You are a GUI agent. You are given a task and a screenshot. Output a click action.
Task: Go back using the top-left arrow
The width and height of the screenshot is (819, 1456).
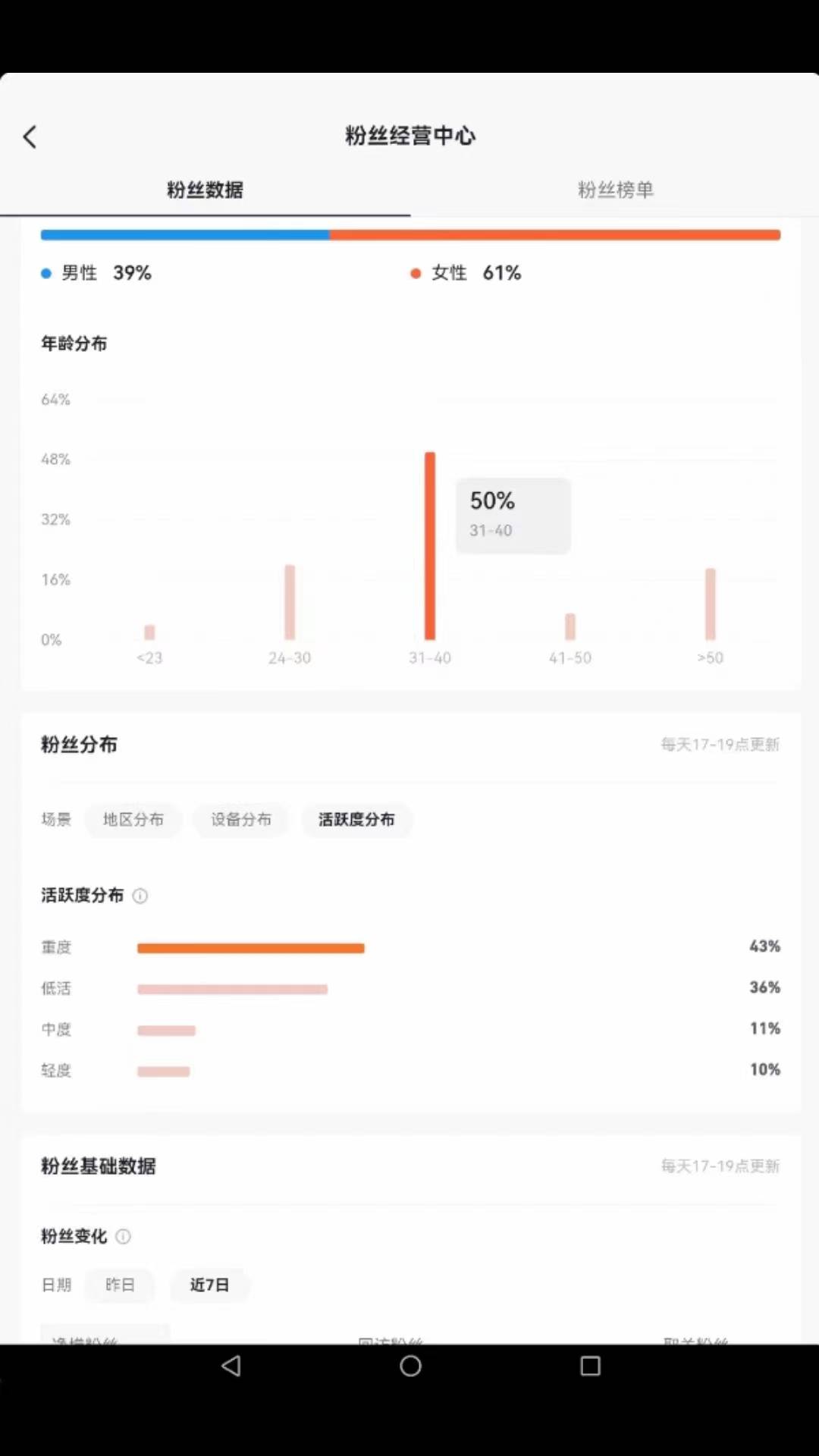coord(30,137)
